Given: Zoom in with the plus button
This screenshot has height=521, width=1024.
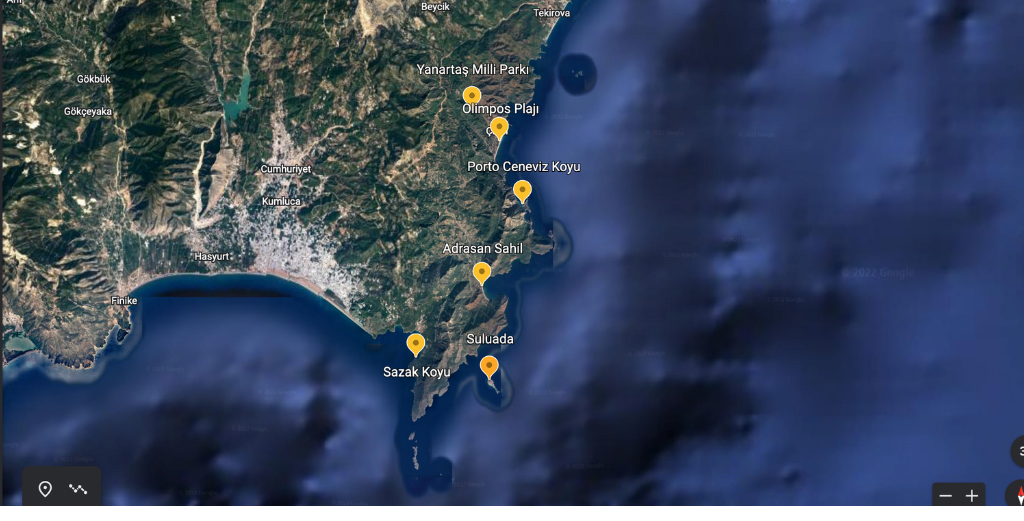Looking at the screenshot, I should (x=971, y=496).
